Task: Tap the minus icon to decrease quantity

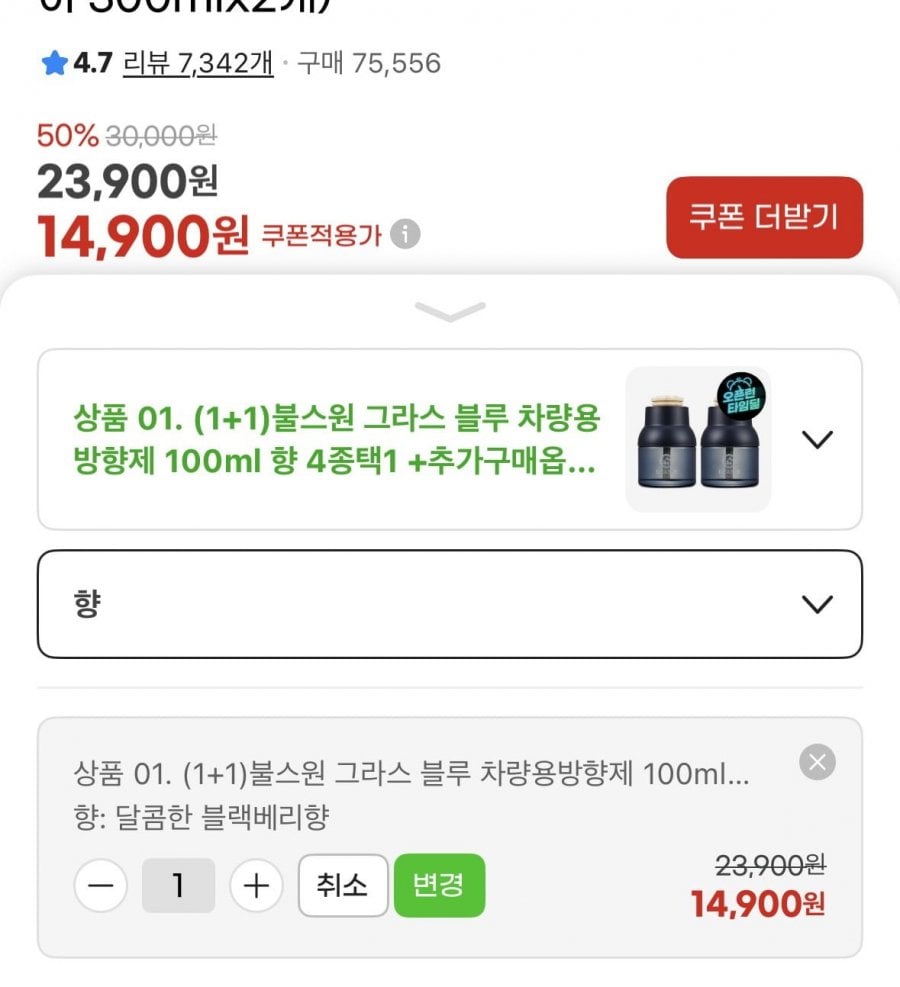Action: tap(100, 885)
